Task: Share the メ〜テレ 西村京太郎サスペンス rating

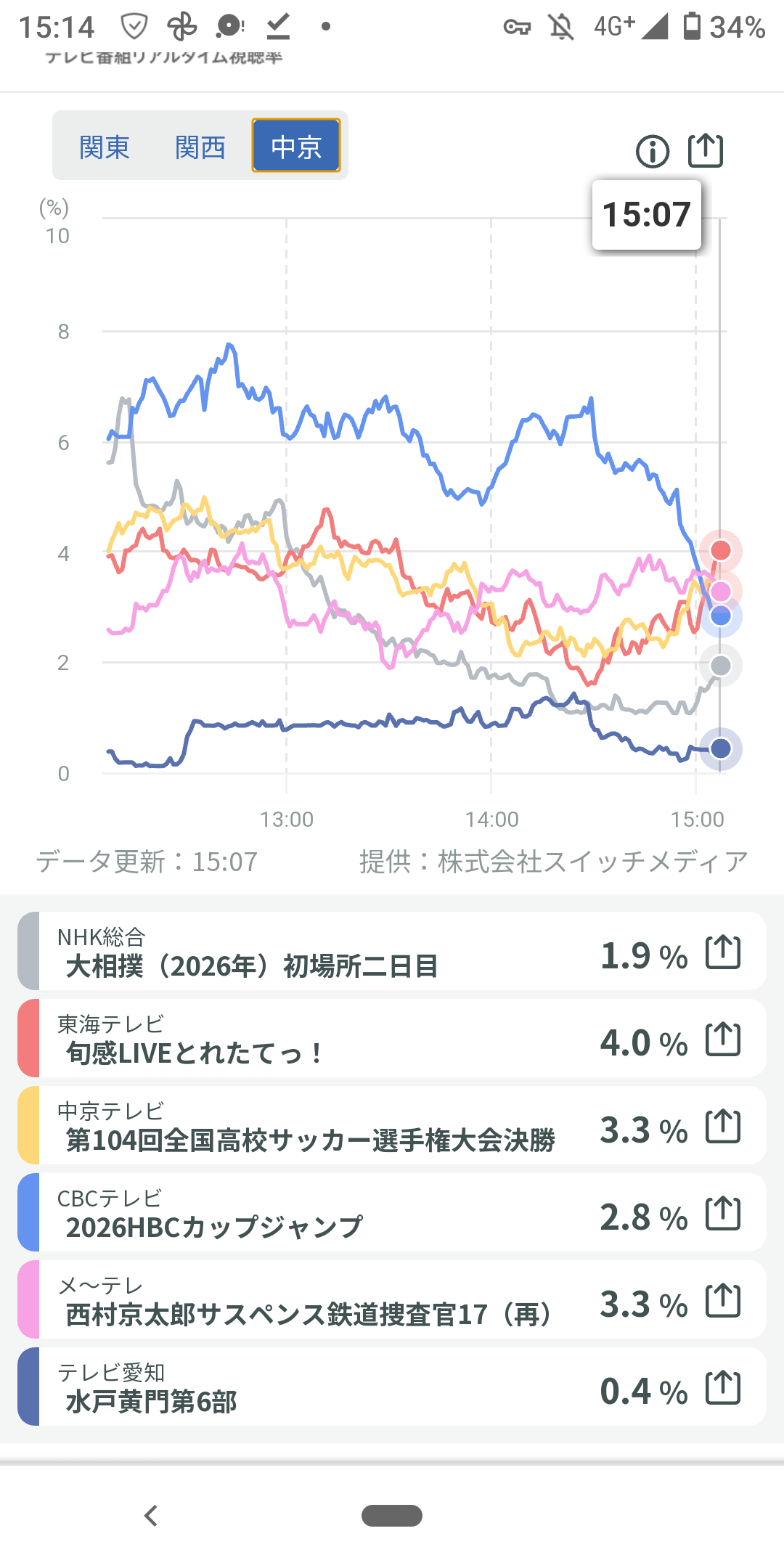Action: [723, 1301]
